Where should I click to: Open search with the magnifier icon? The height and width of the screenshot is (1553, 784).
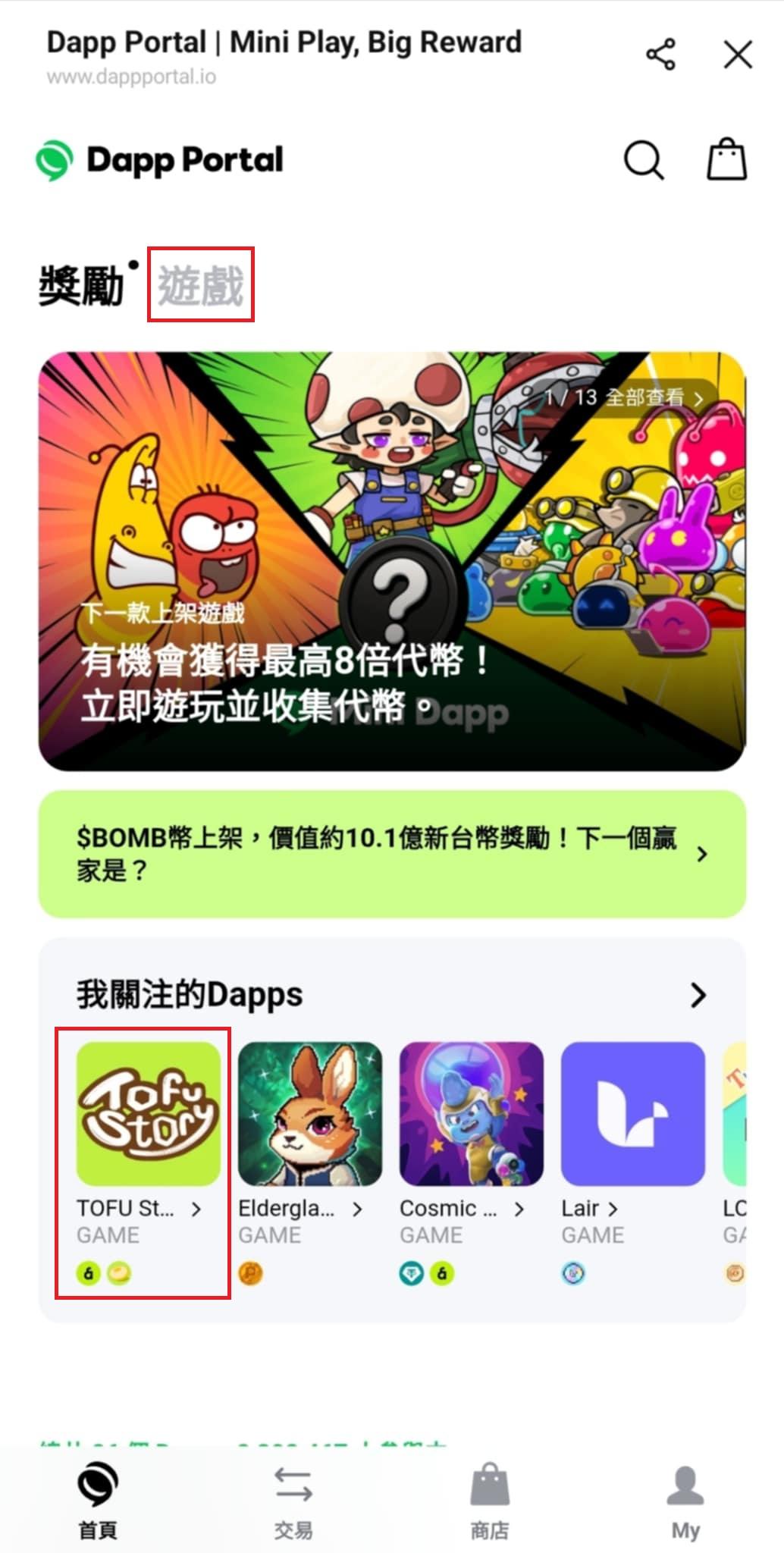pyautogui.click(x=644, y=160)
